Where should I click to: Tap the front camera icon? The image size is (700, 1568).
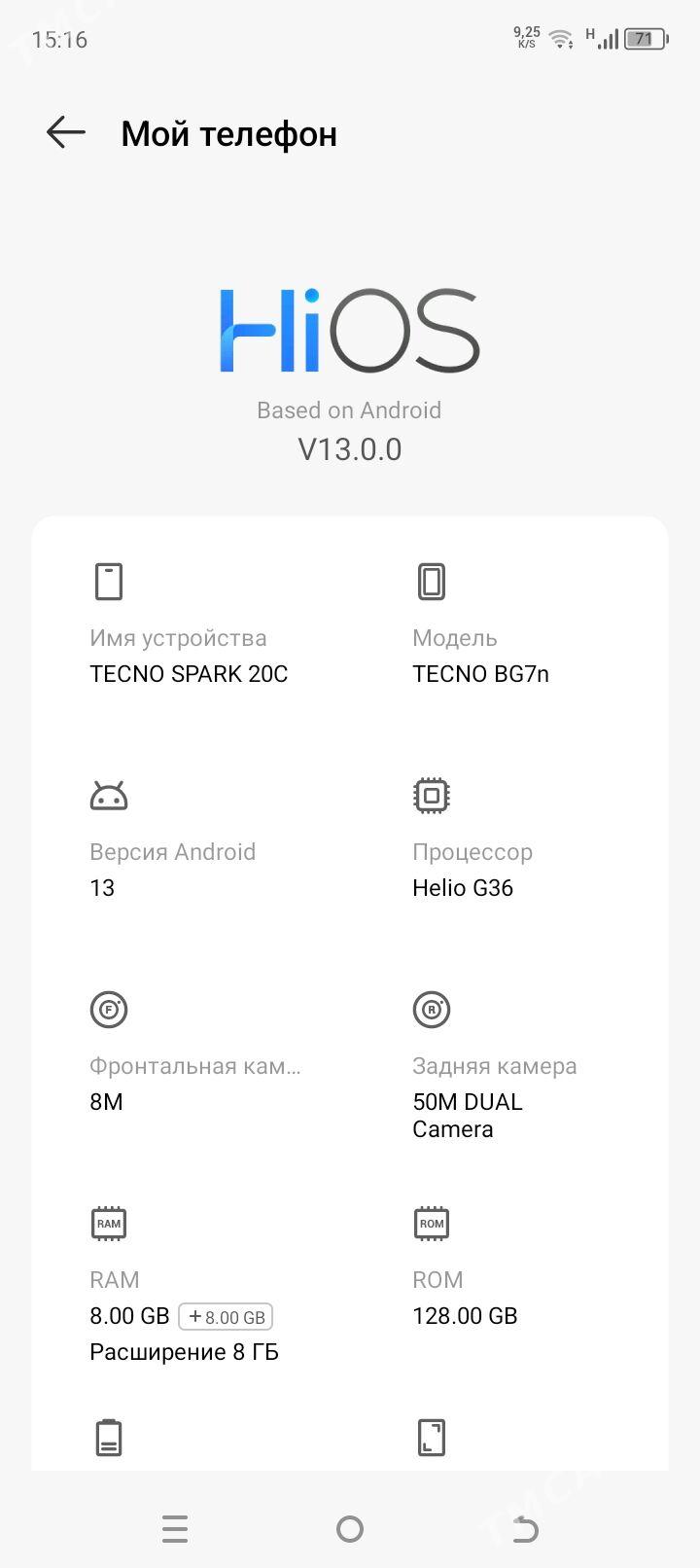coord(109,1009)
